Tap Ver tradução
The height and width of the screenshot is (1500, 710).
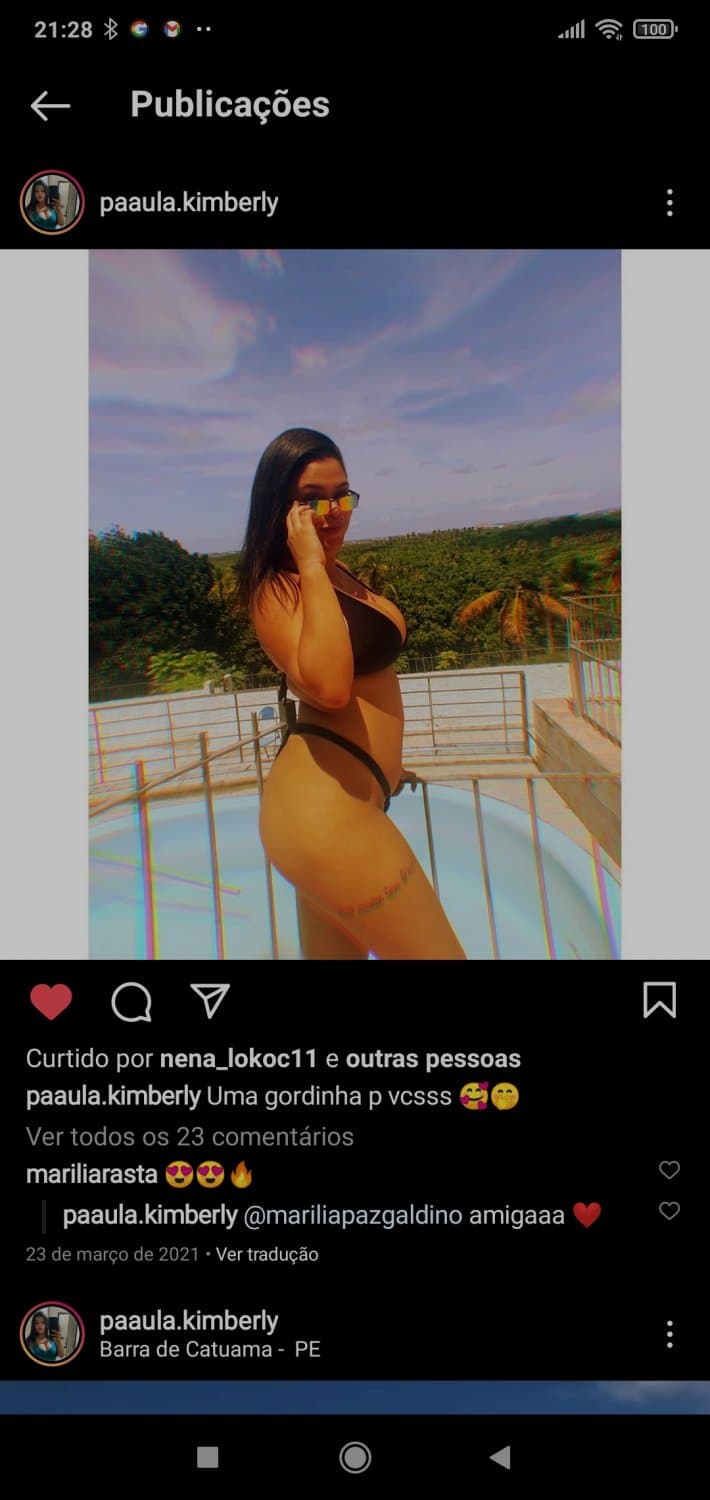point(267,1254)
